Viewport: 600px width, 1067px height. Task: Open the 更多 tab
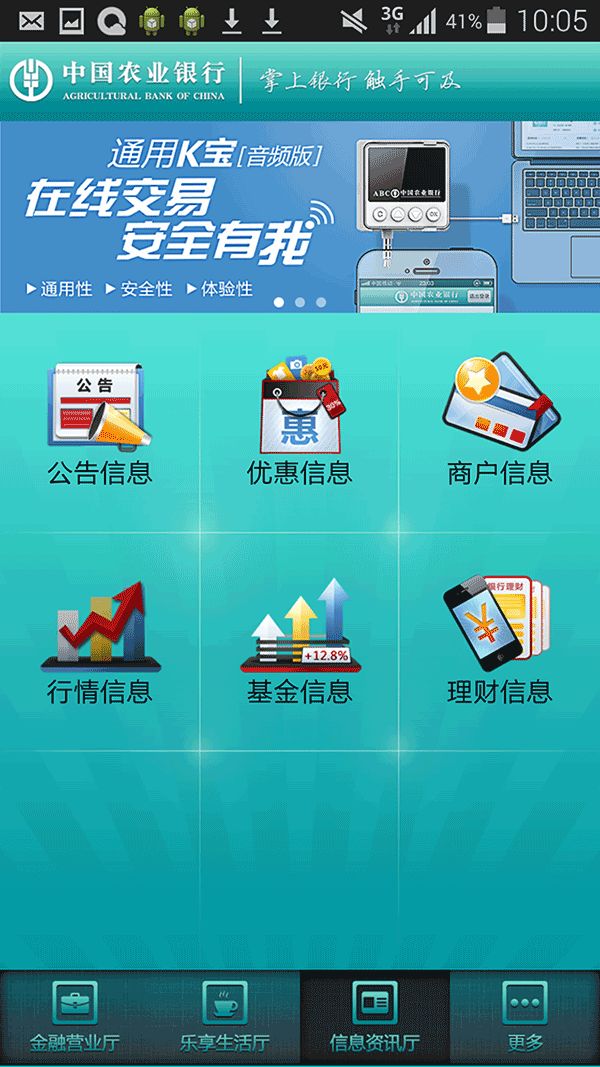(525, 1017)
